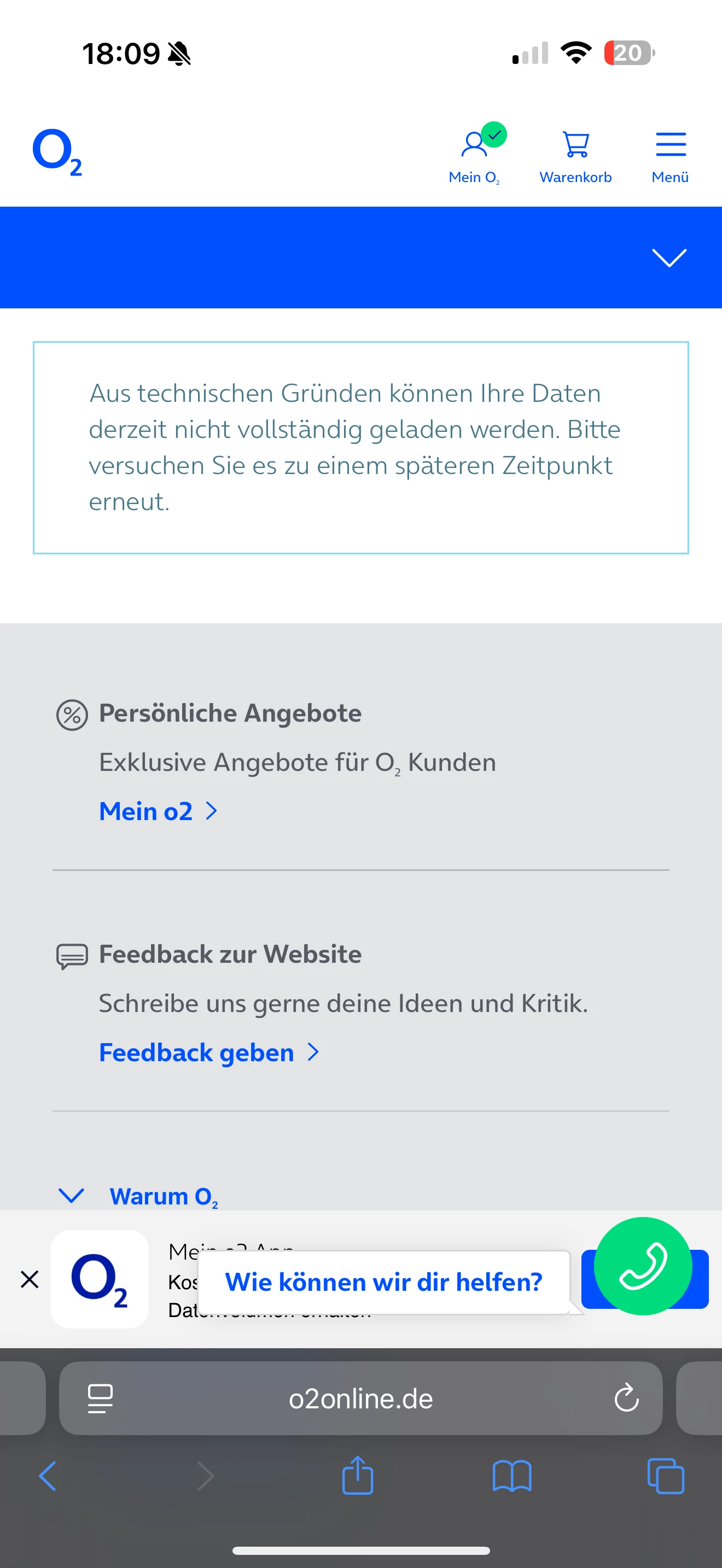Image resolution: width=722 pixels, height=1568 pixels.
Task: Share this page from Safari
Action: pos(357,1476)
